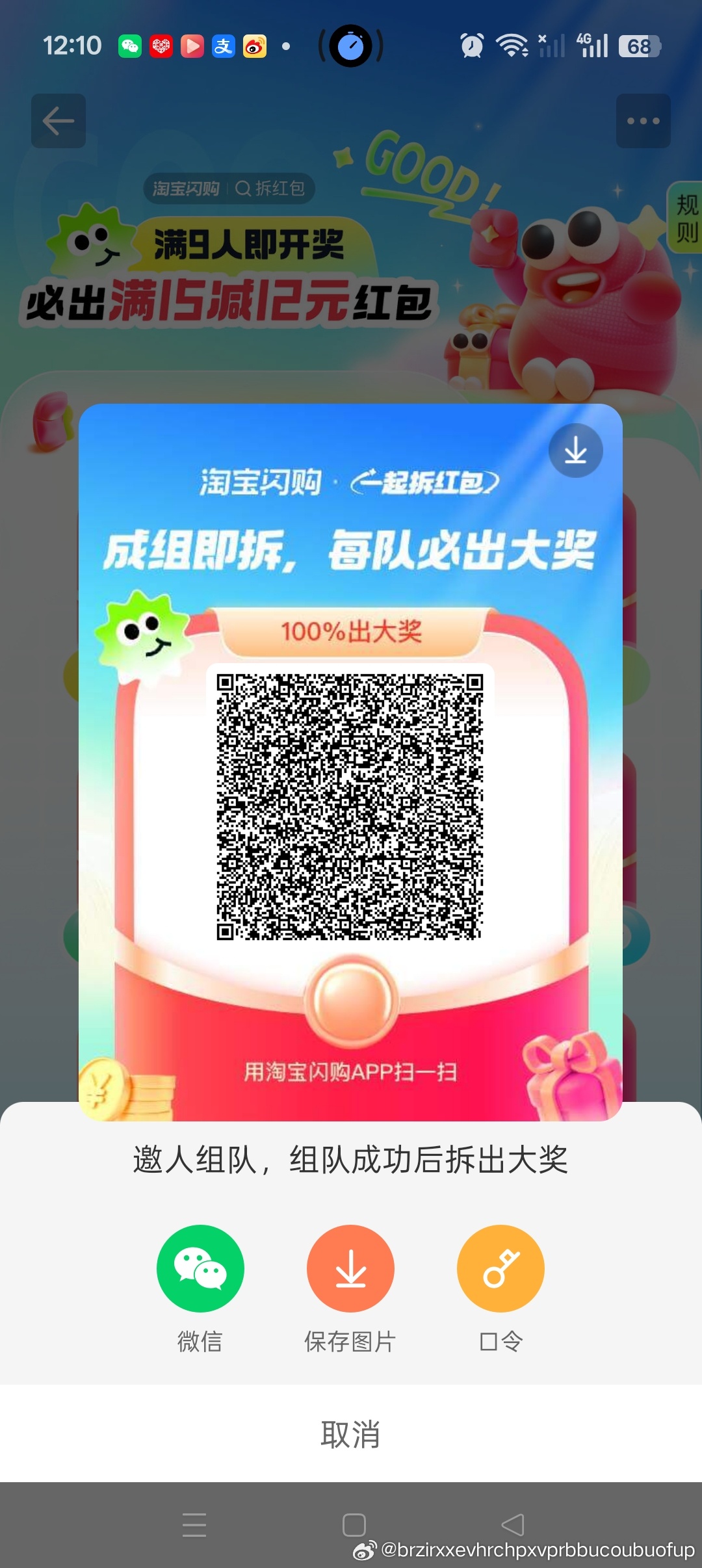
Task: Tap the system home button
Action: click(x=354, y=1524)
